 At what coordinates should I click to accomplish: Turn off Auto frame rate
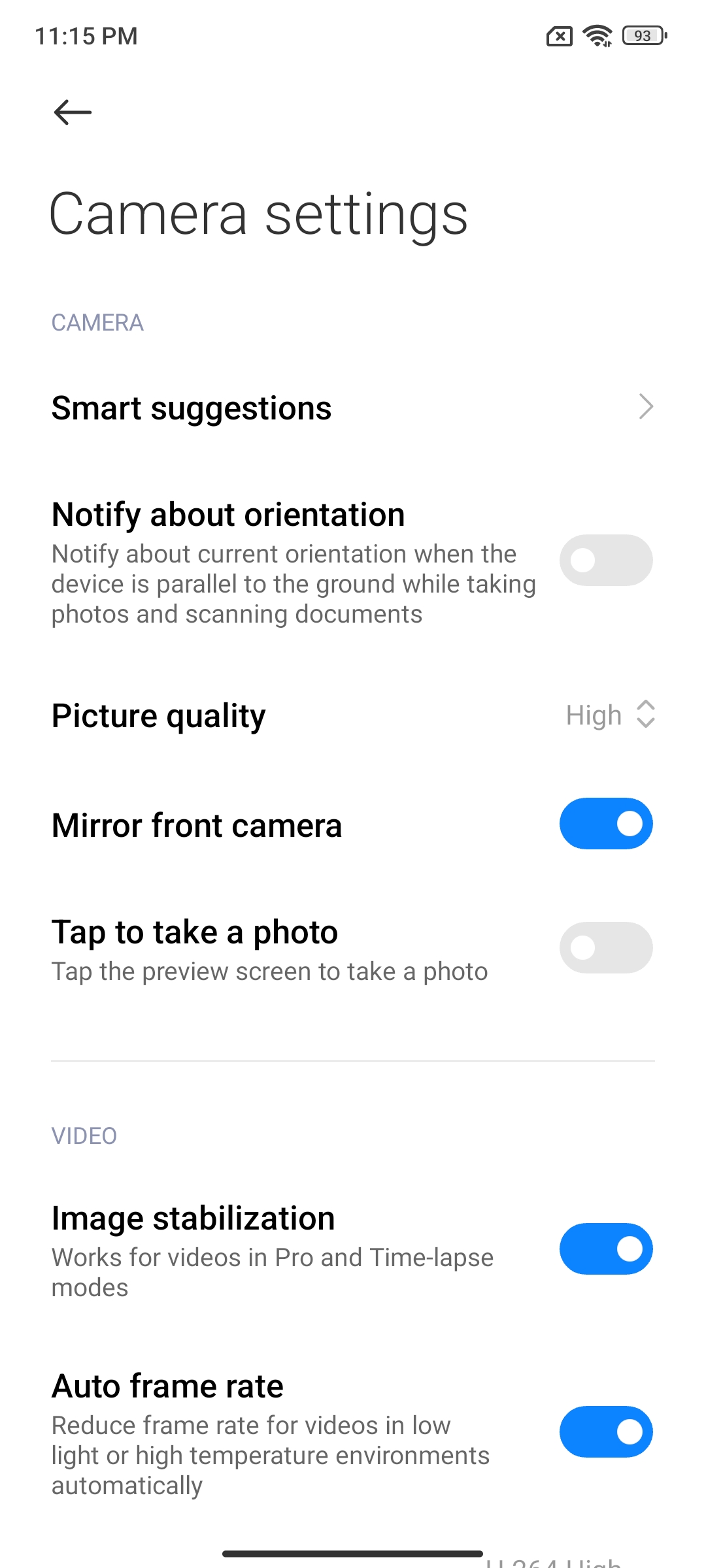[606, 1431]
